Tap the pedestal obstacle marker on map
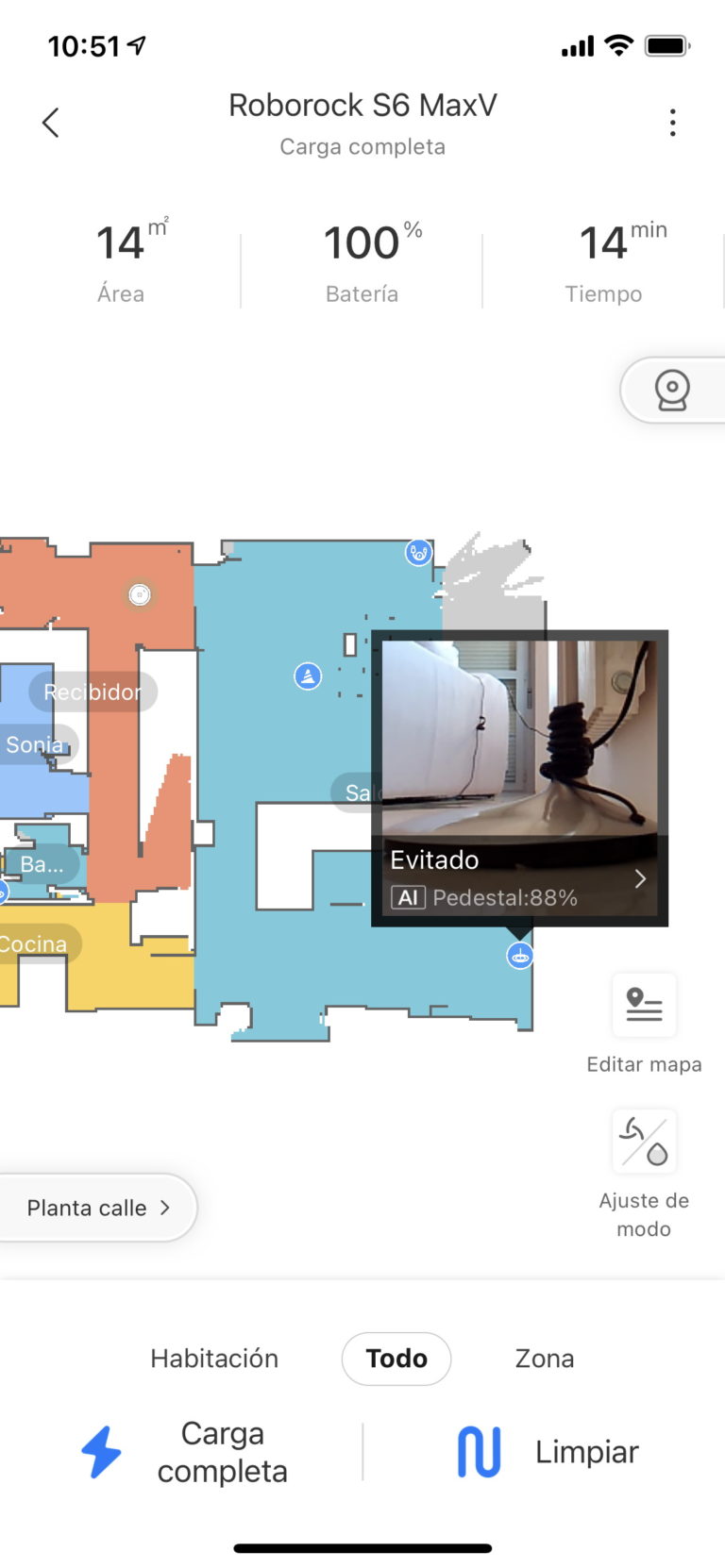The width and height of the screenshot is (725, 1568). coord(520,957)
